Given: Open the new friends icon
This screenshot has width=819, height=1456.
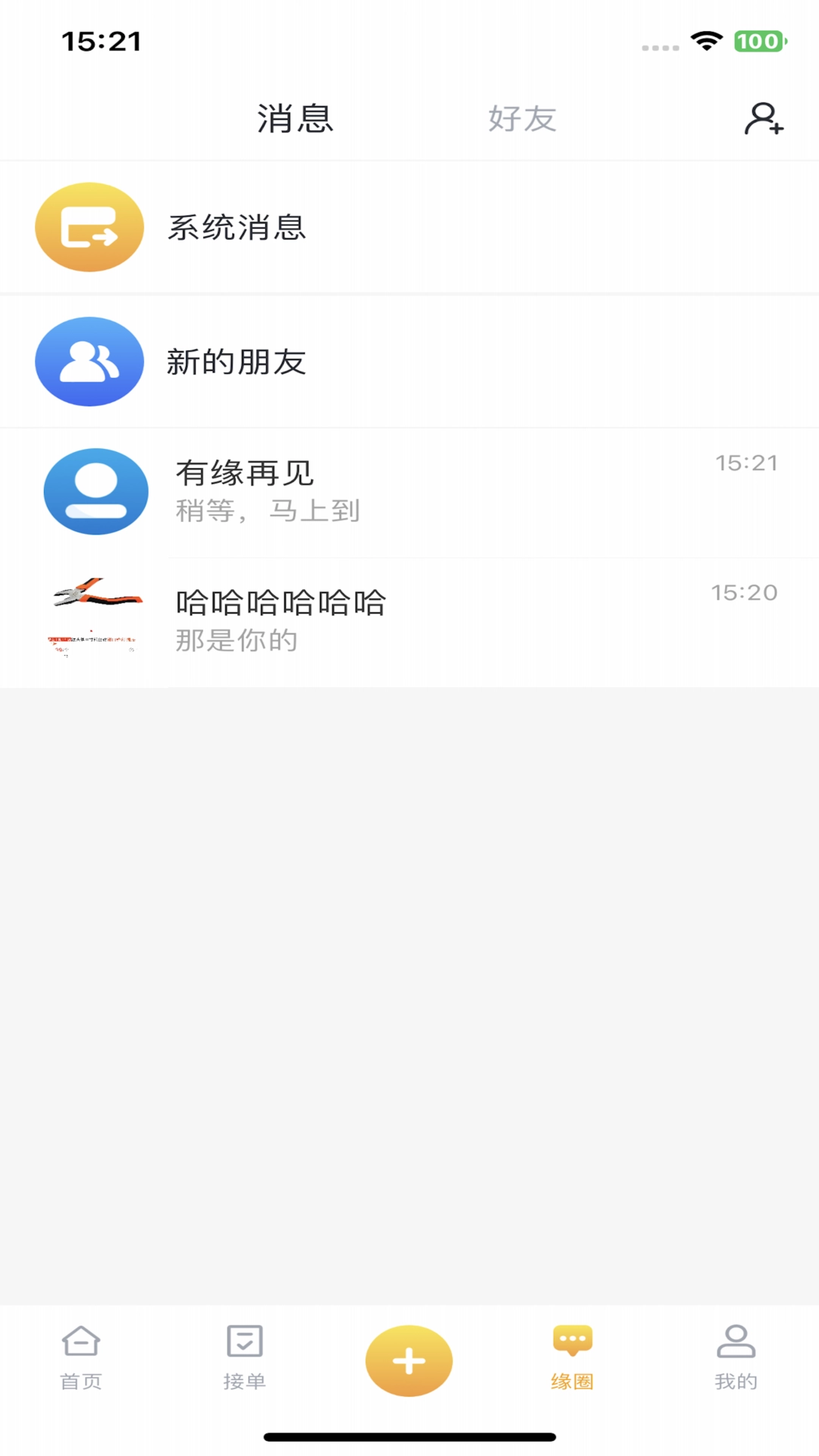Looking at the screenshot, I should coord(89,362).
